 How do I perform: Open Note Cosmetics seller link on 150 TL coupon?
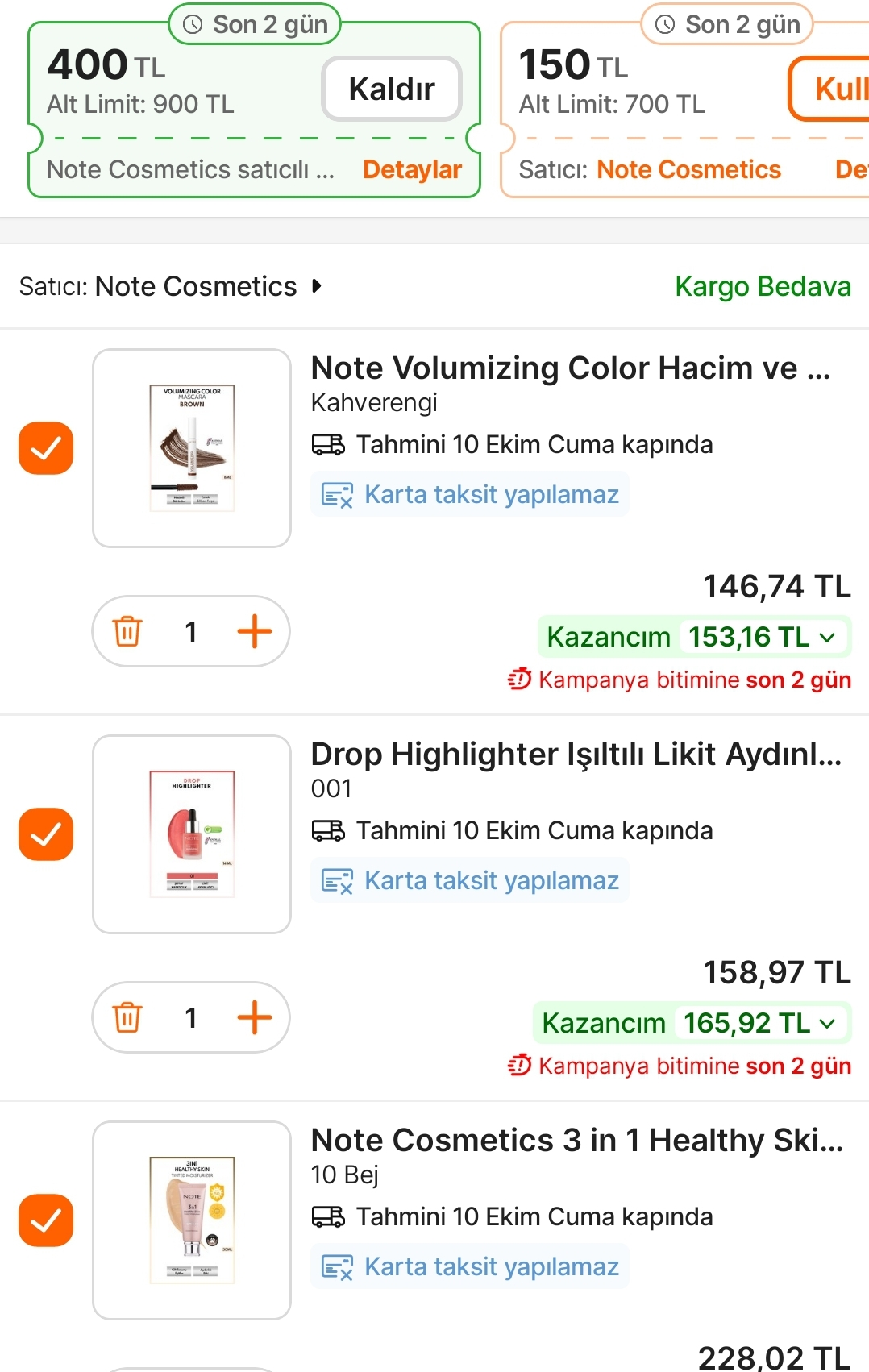tap(688, 169)
